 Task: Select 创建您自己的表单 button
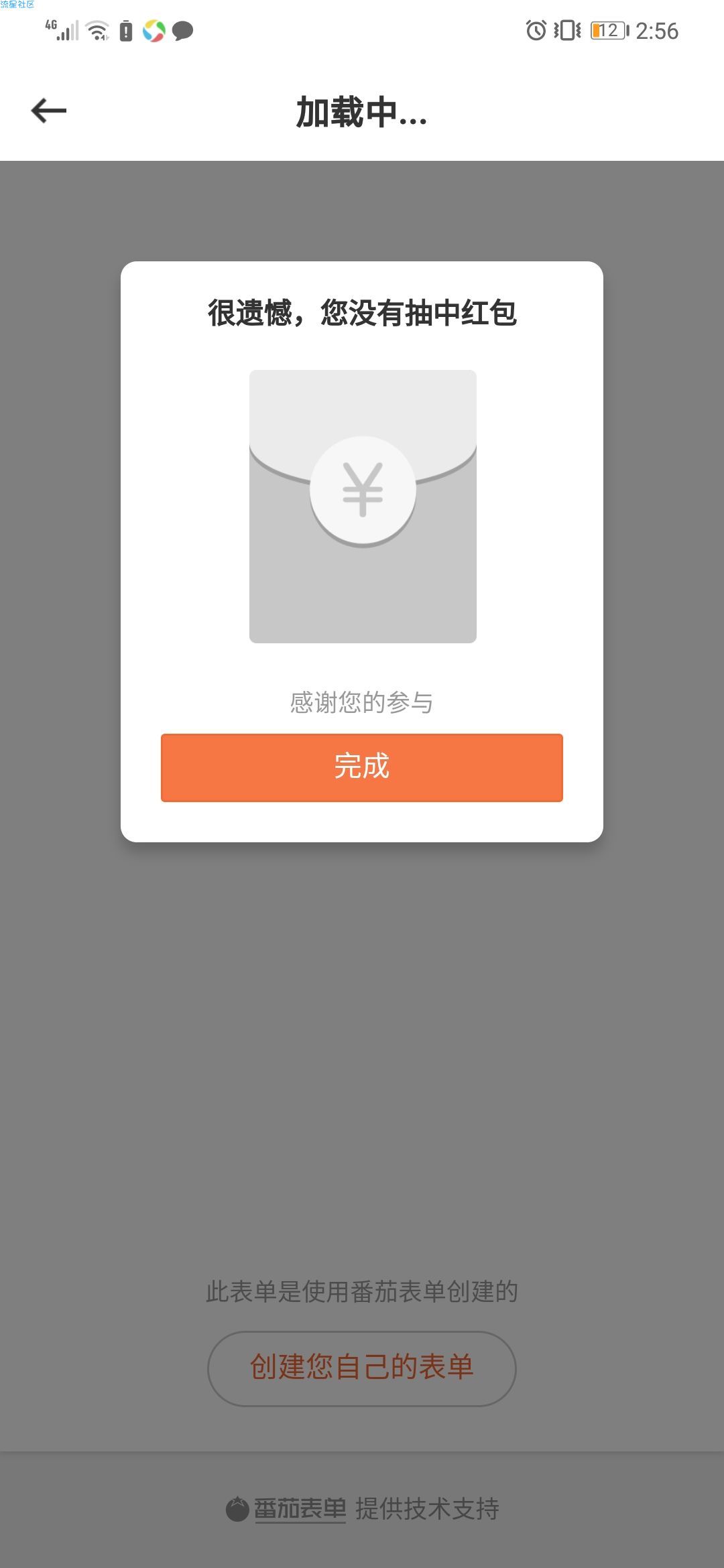[361, 1368]
